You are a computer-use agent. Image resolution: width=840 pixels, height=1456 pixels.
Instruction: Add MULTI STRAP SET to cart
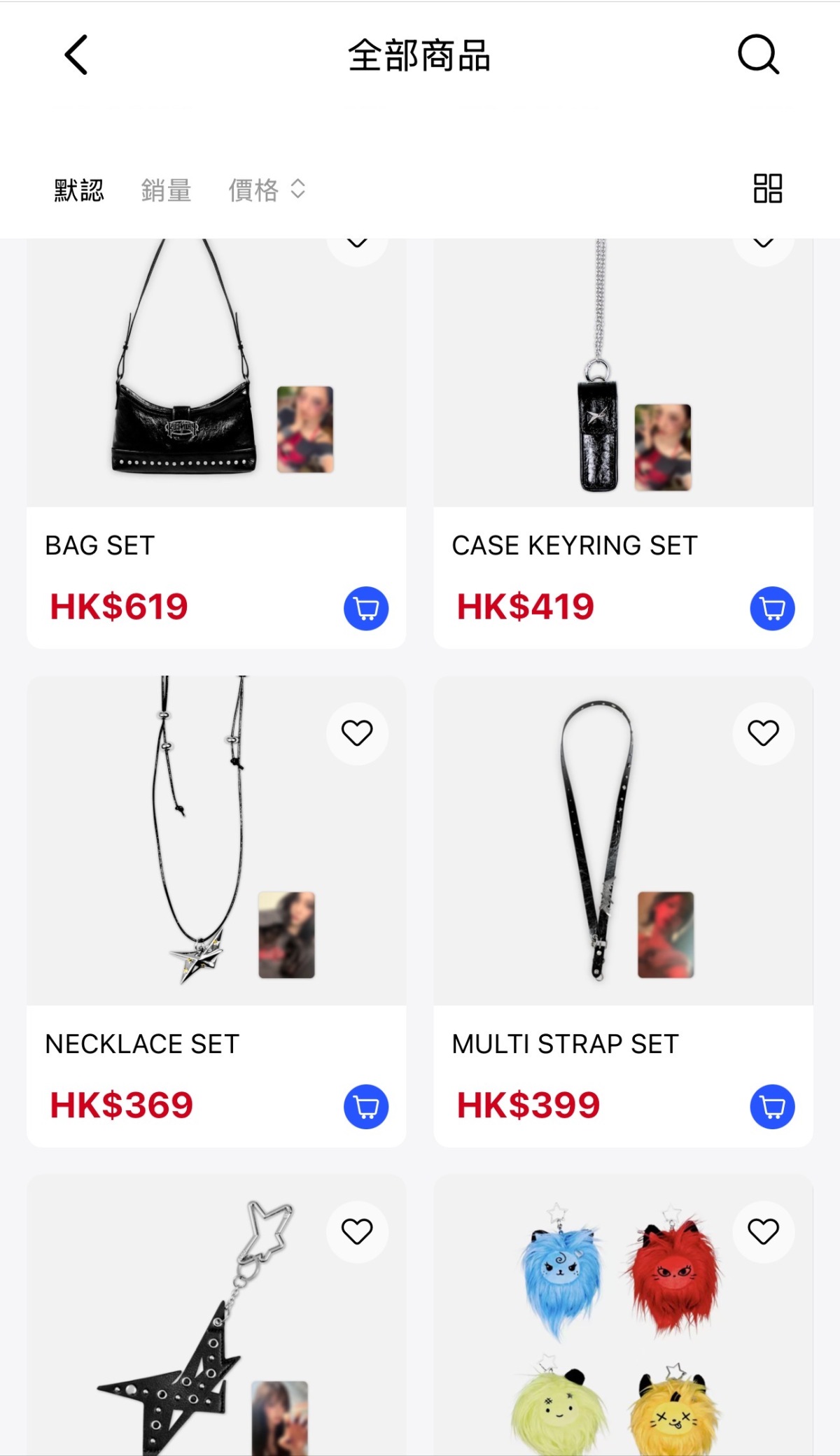[772, 1106]
